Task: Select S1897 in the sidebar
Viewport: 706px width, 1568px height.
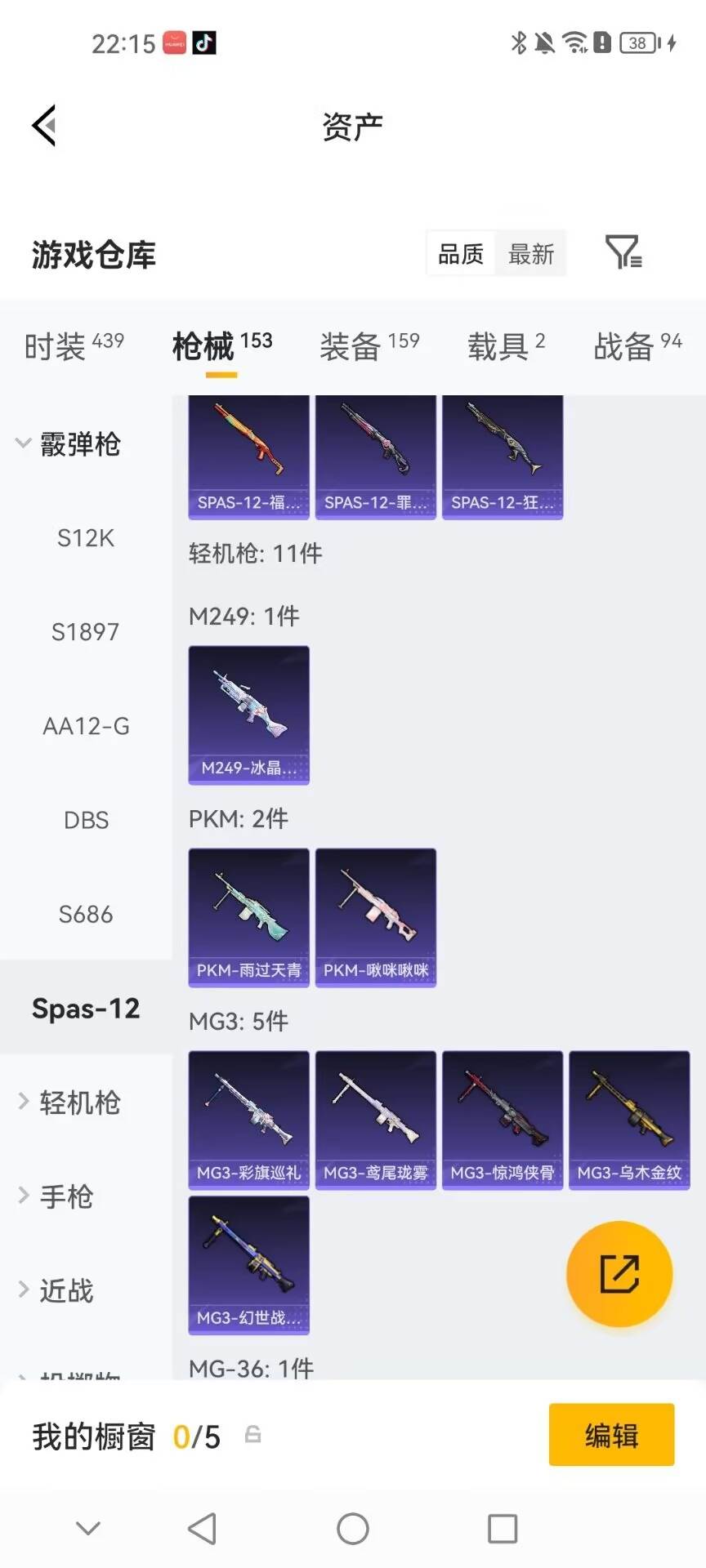Action: 86,632
